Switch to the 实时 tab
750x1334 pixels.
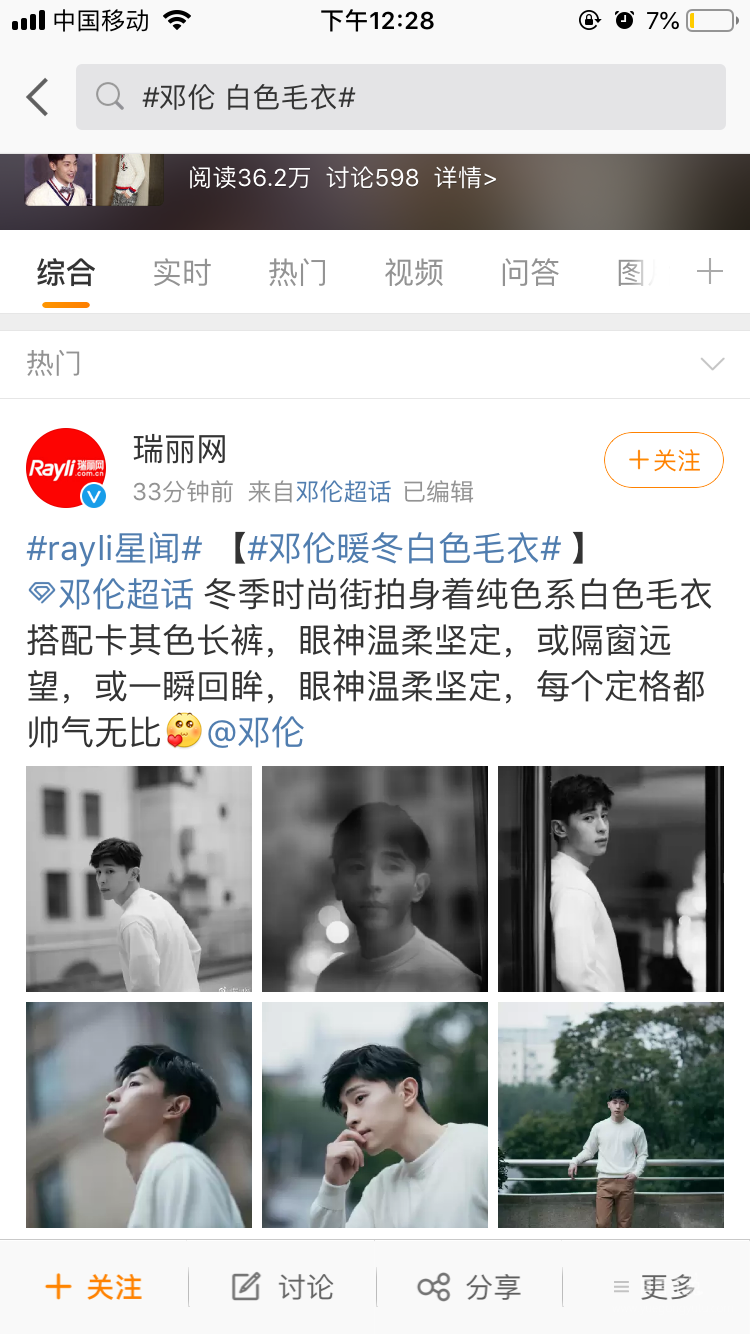(x=181, y=272)
